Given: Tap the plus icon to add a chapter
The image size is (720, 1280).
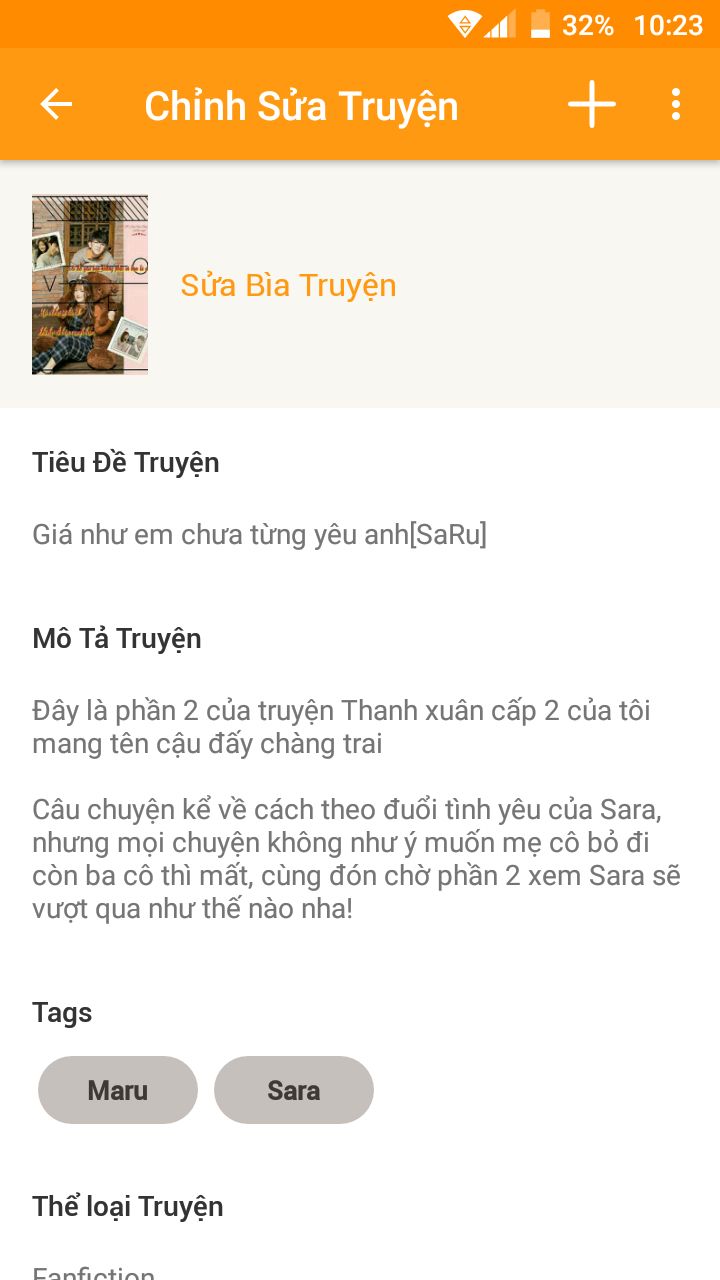Looking at the screenshot, I should pyautogui.click(x=592, y=104).
